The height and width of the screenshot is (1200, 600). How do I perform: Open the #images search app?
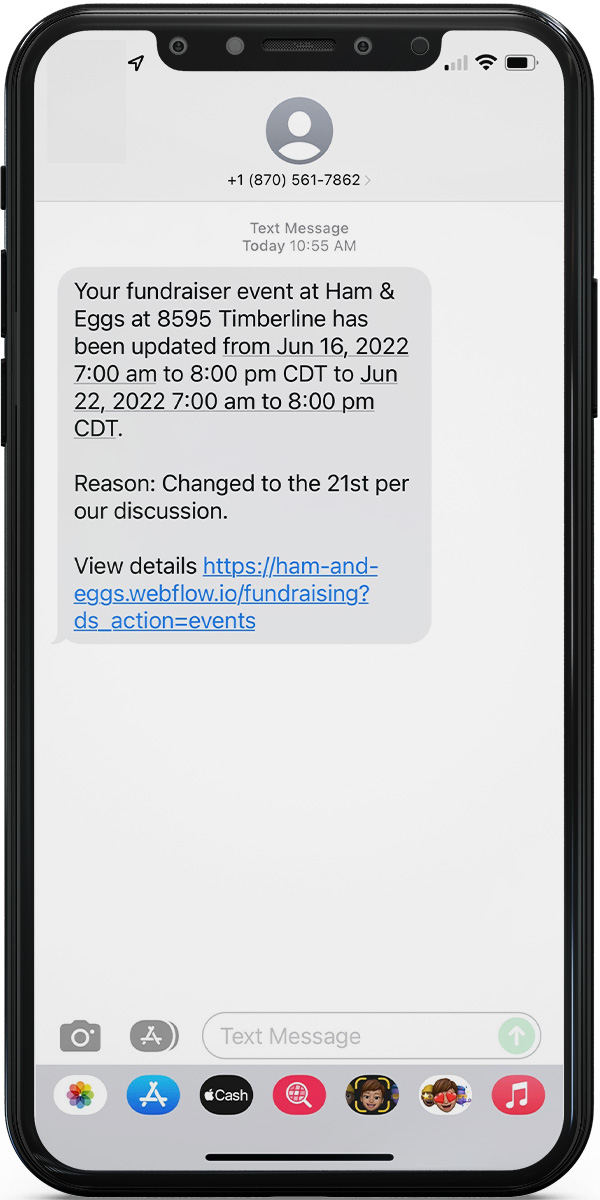[299, 1095]
